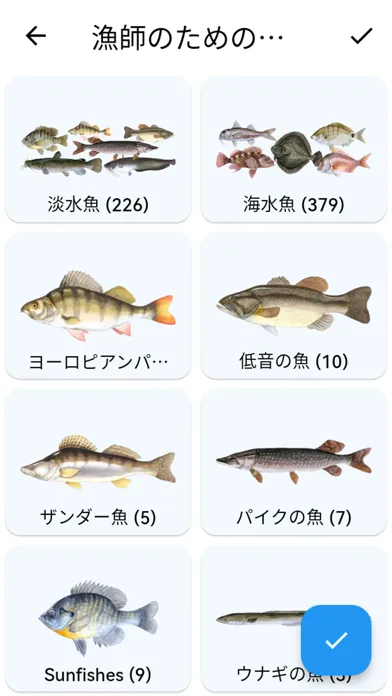Open the パイクの魚 (7) card
The height and width of the screenshot is (696, 392).
tap(294, 462)
